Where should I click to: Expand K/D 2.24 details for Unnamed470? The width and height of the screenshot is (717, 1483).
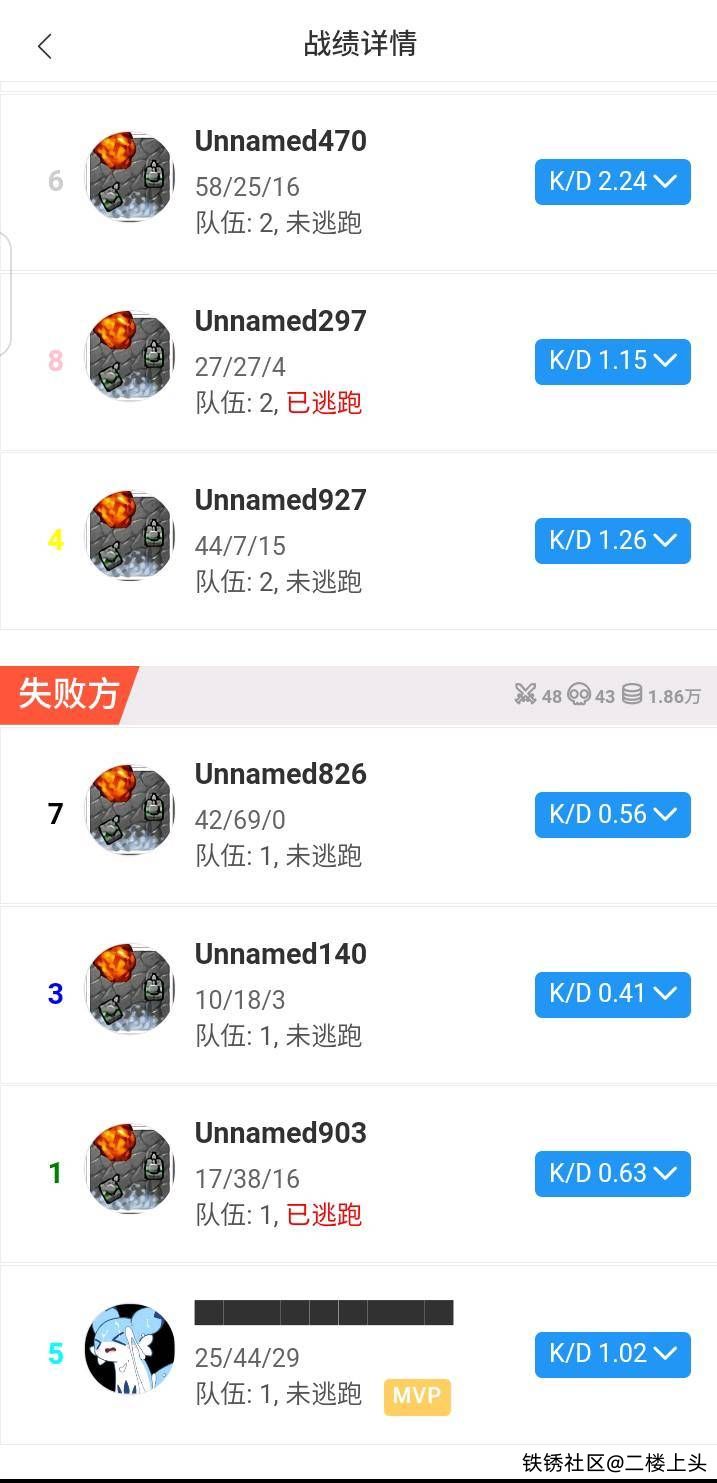click(x=612, y=181)
